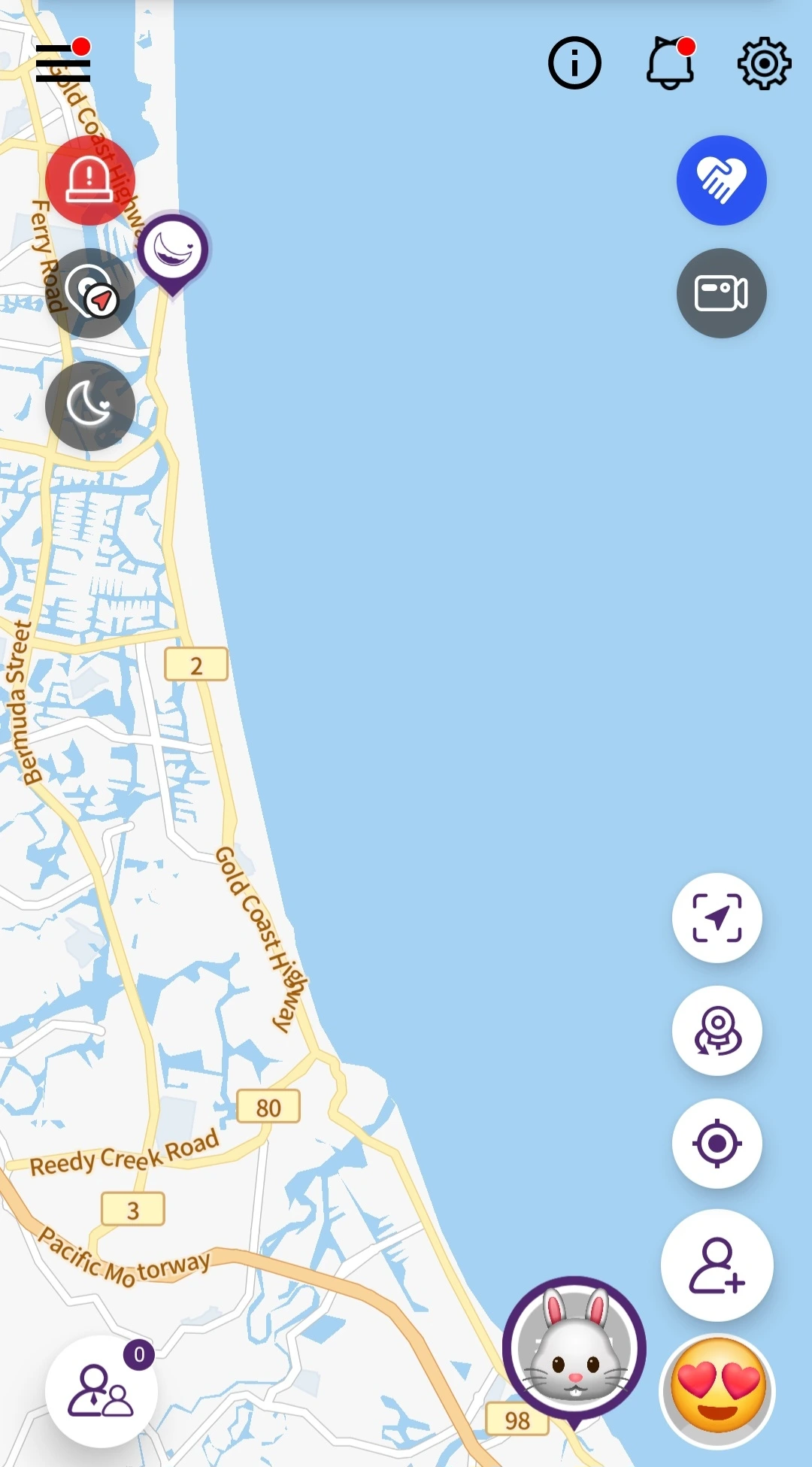This screenshot has width=812, height=1467.
Task: Add a new friend
Action: (x=717, y=1265)
